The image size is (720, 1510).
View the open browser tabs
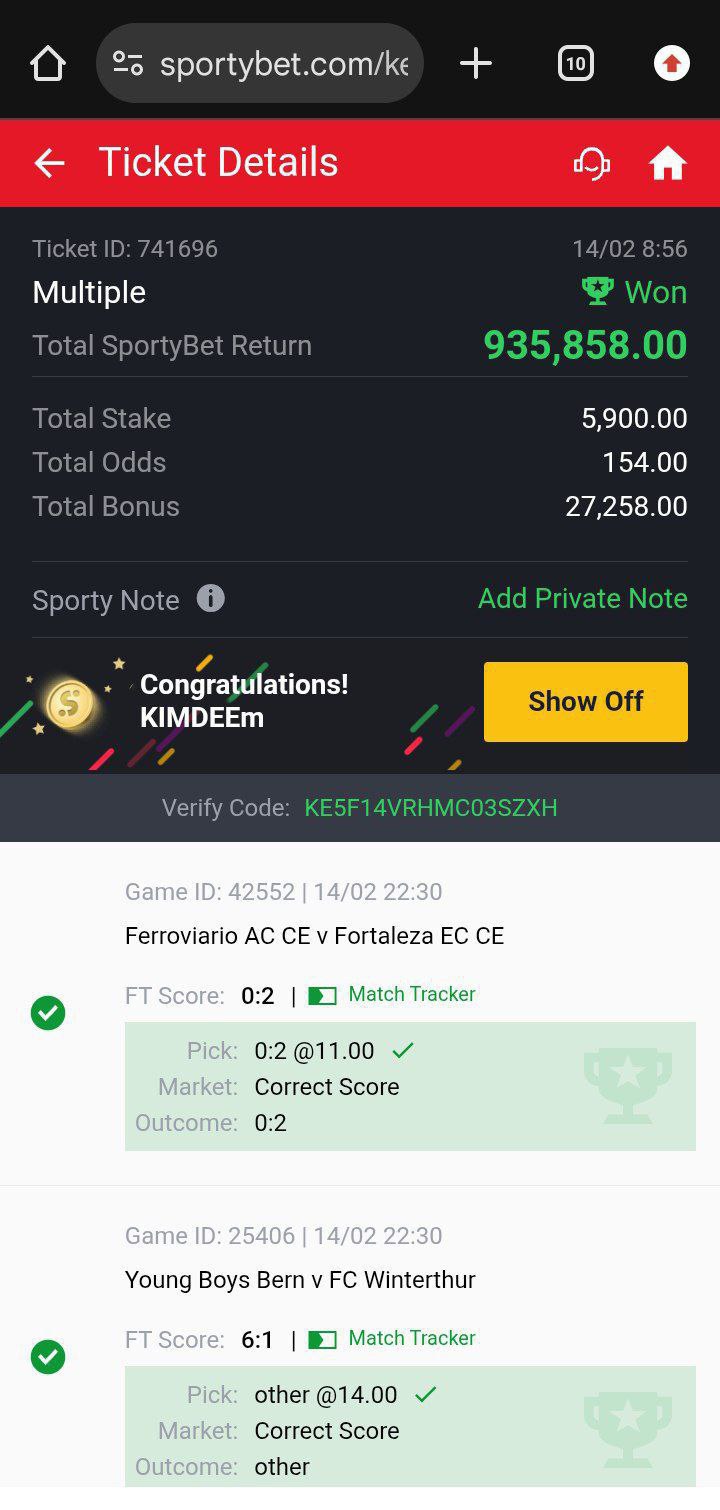tap(575, 65)
